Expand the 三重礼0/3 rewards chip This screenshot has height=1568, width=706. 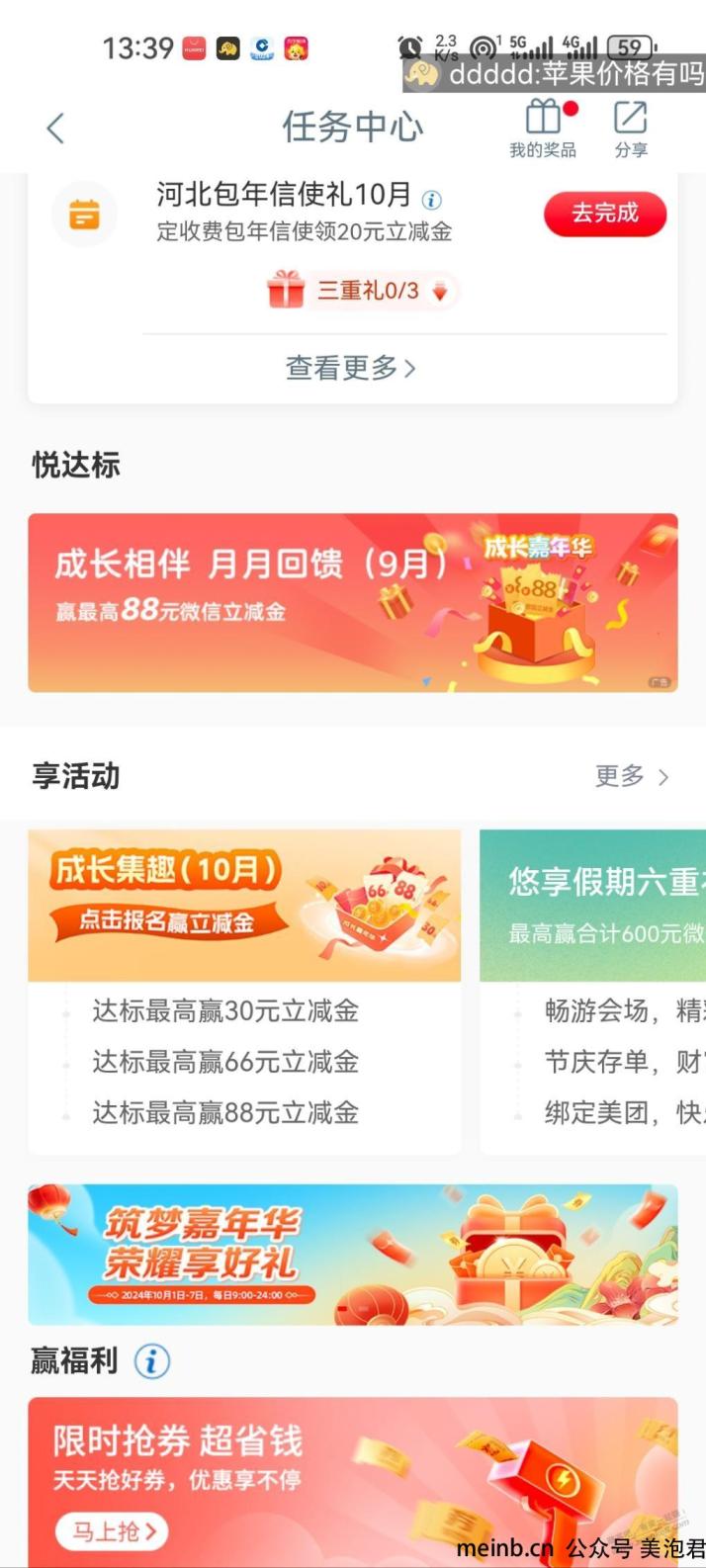click(362, 291)
